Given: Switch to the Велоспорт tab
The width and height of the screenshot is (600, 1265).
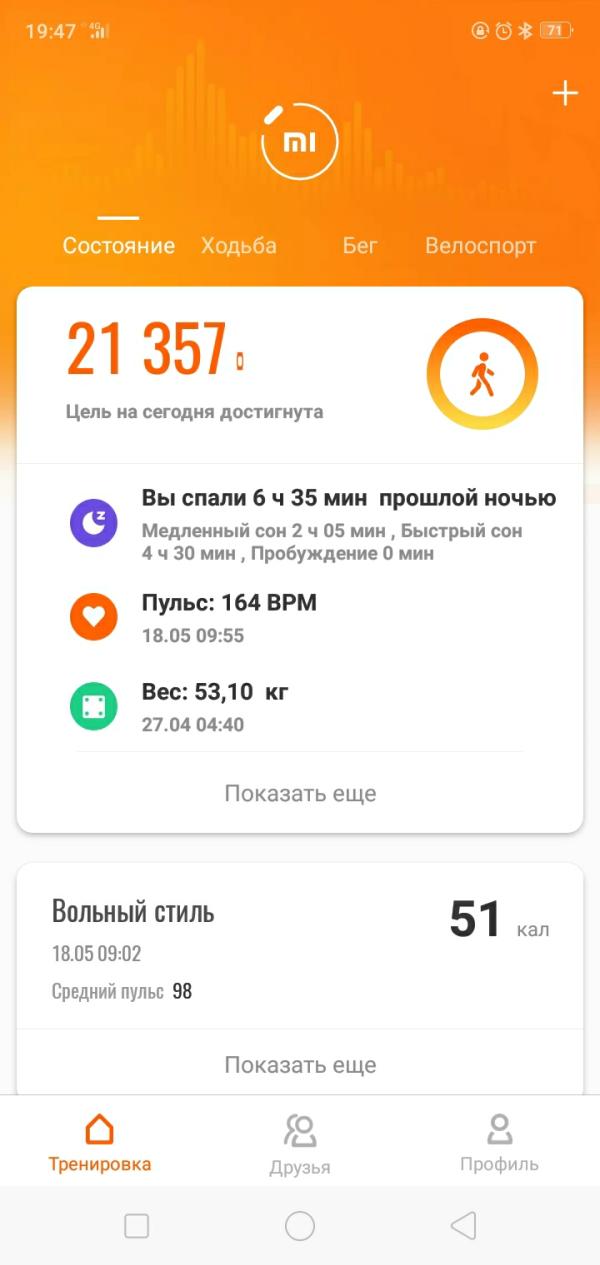Looking at the screenshot, I should 480,246.
